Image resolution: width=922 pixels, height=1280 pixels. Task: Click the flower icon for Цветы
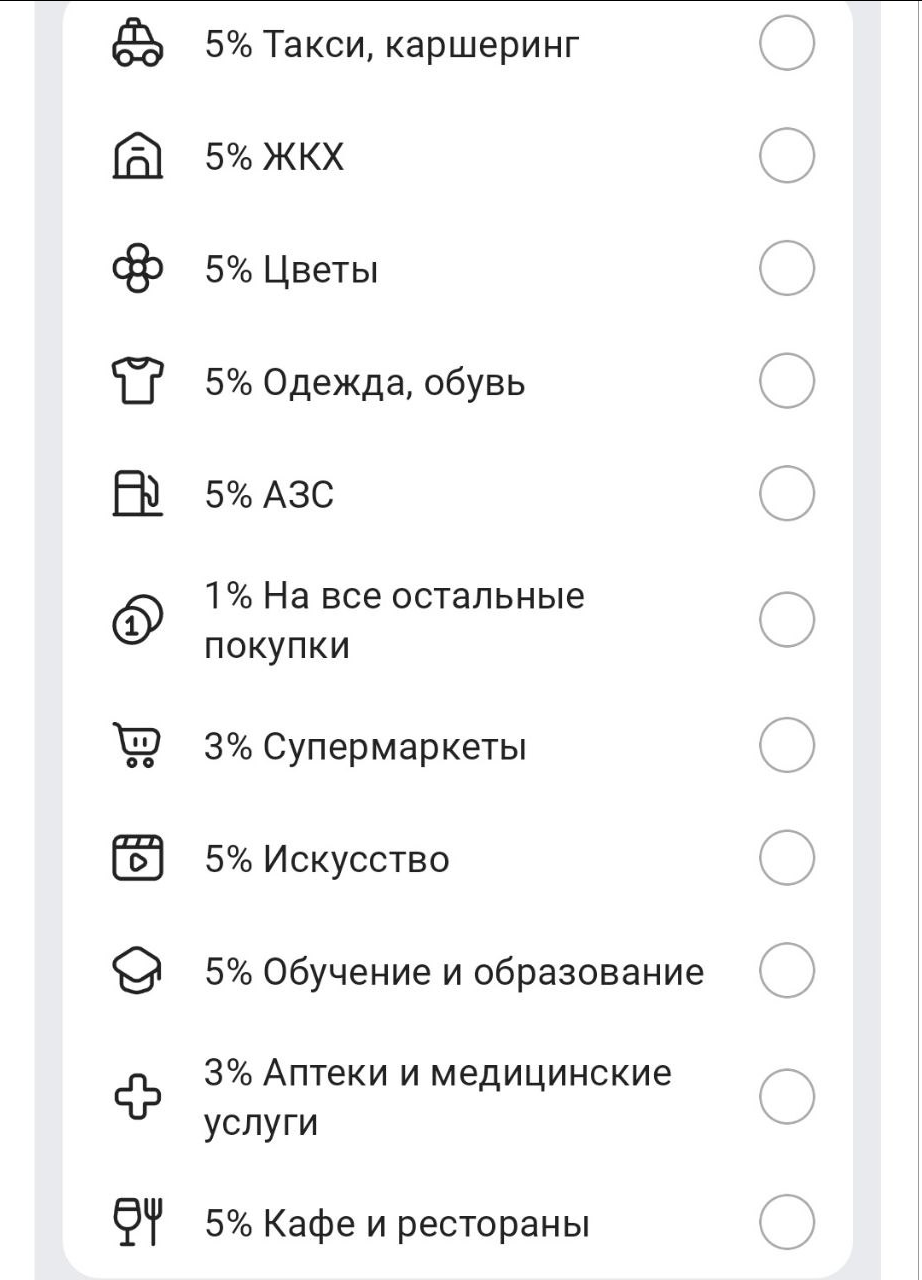click(x=139, y=267)
